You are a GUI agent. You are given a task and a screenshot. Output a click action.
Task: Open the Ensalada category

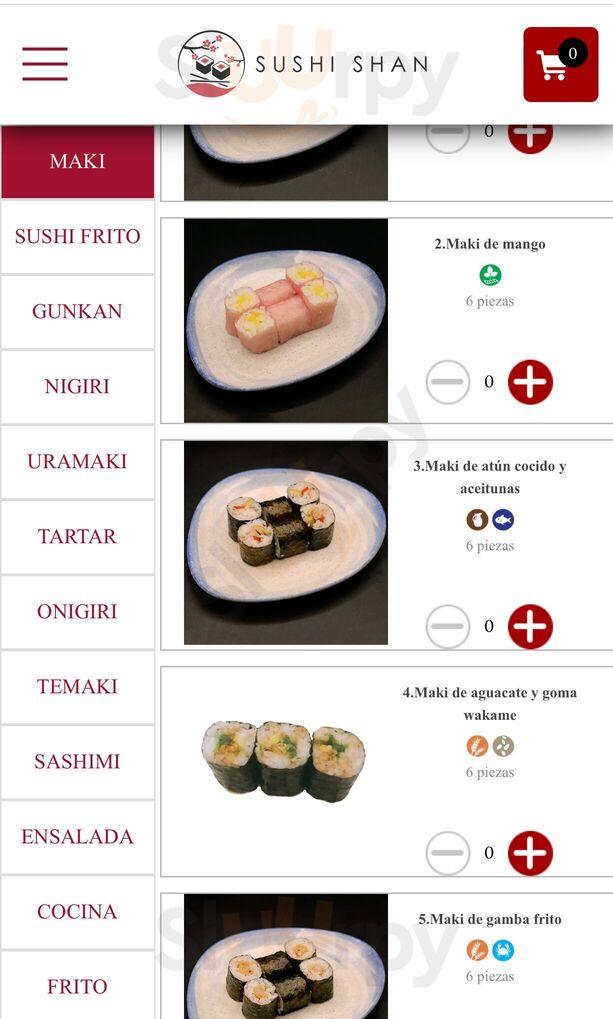77,837
